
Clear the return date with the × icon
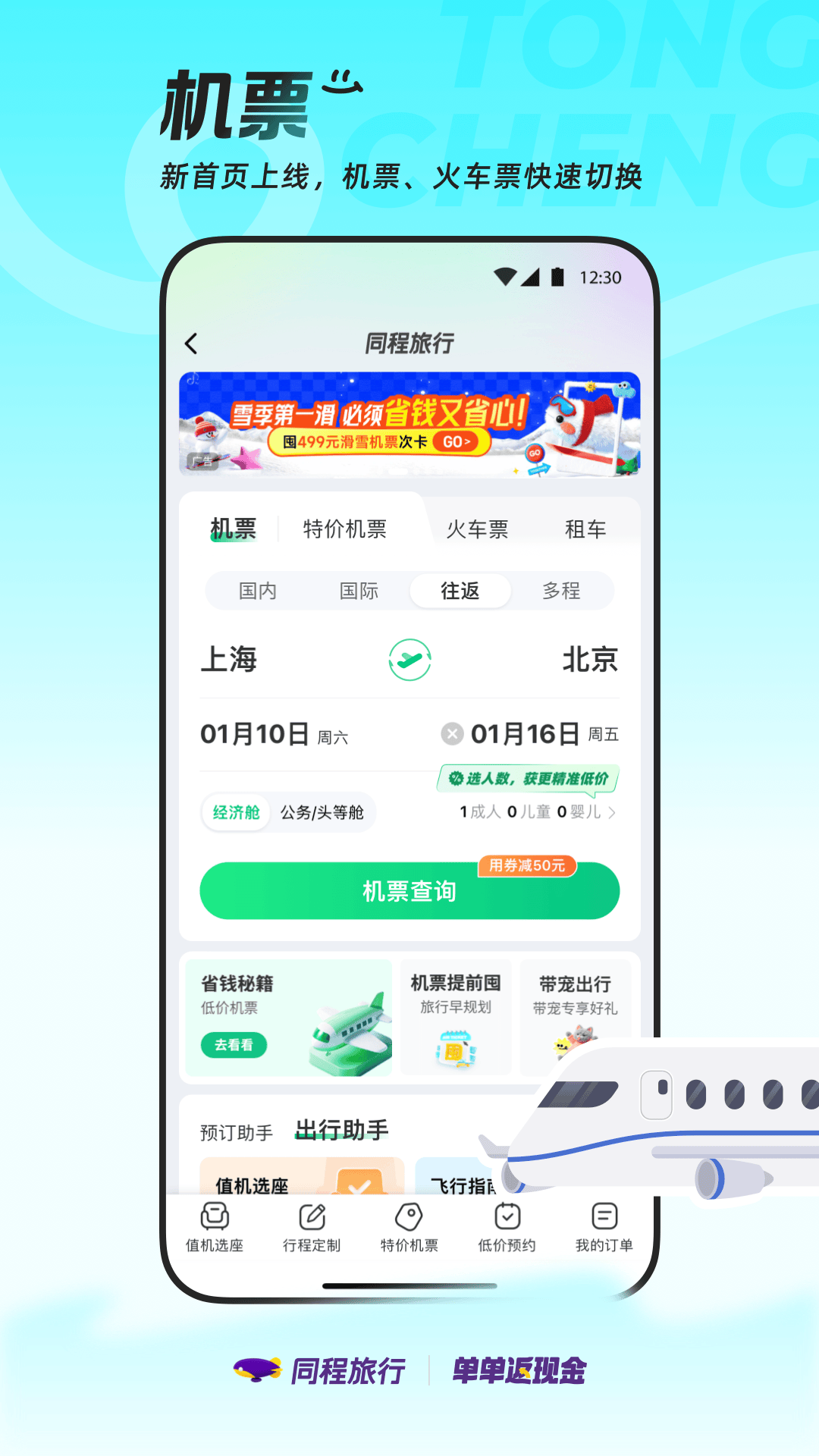tap(453, 733)
